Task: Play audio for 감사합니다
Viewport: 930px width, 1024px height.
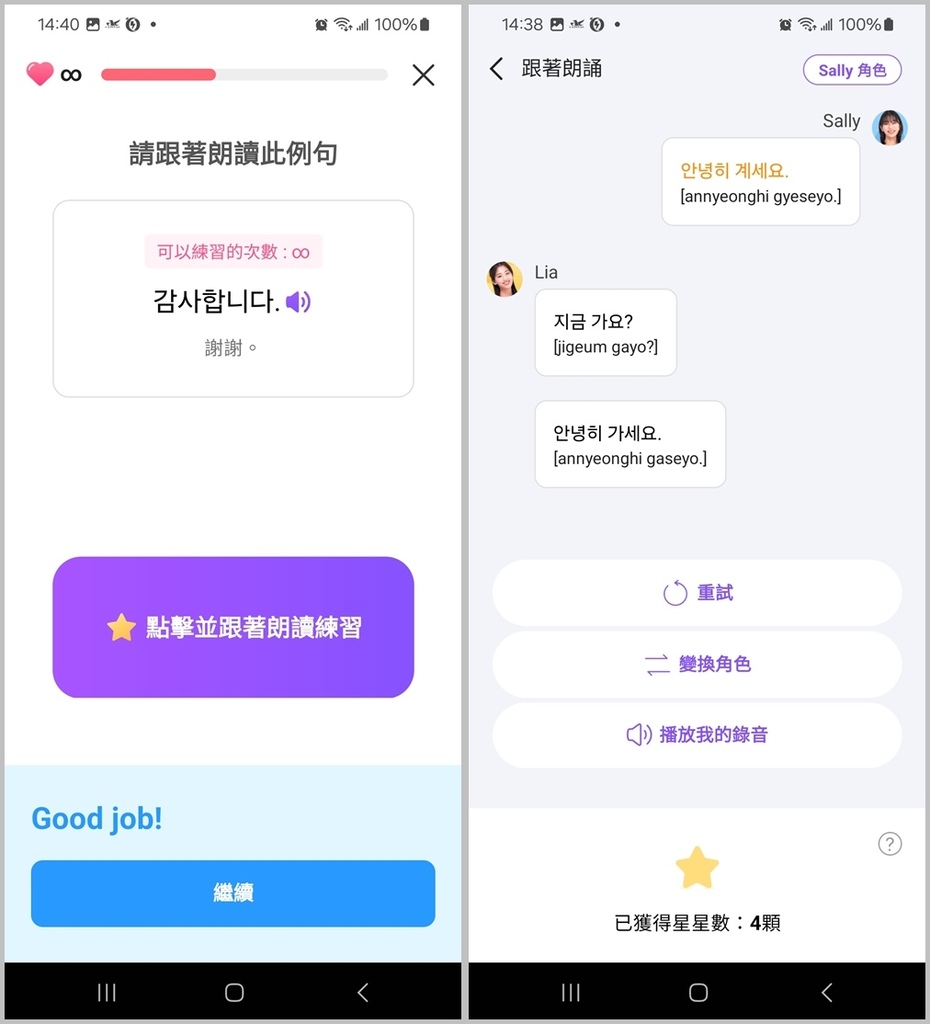Action: coord(298,301)
